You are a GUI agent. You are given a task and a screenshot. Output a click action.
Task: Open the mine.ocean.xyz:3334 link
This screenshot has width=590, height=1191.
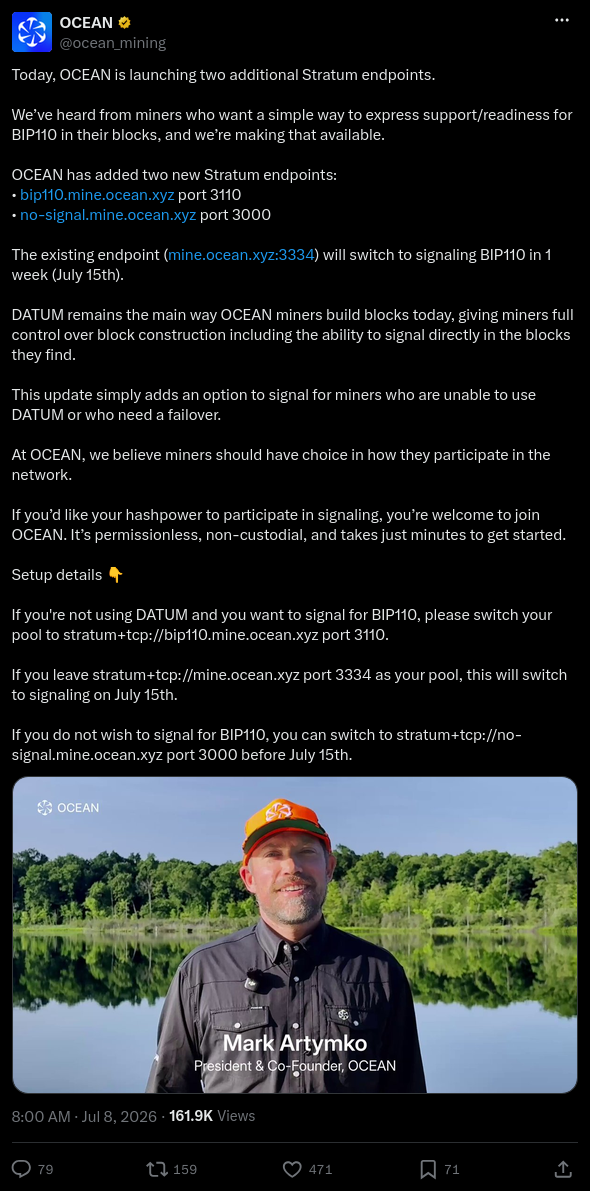click(241, 254)
